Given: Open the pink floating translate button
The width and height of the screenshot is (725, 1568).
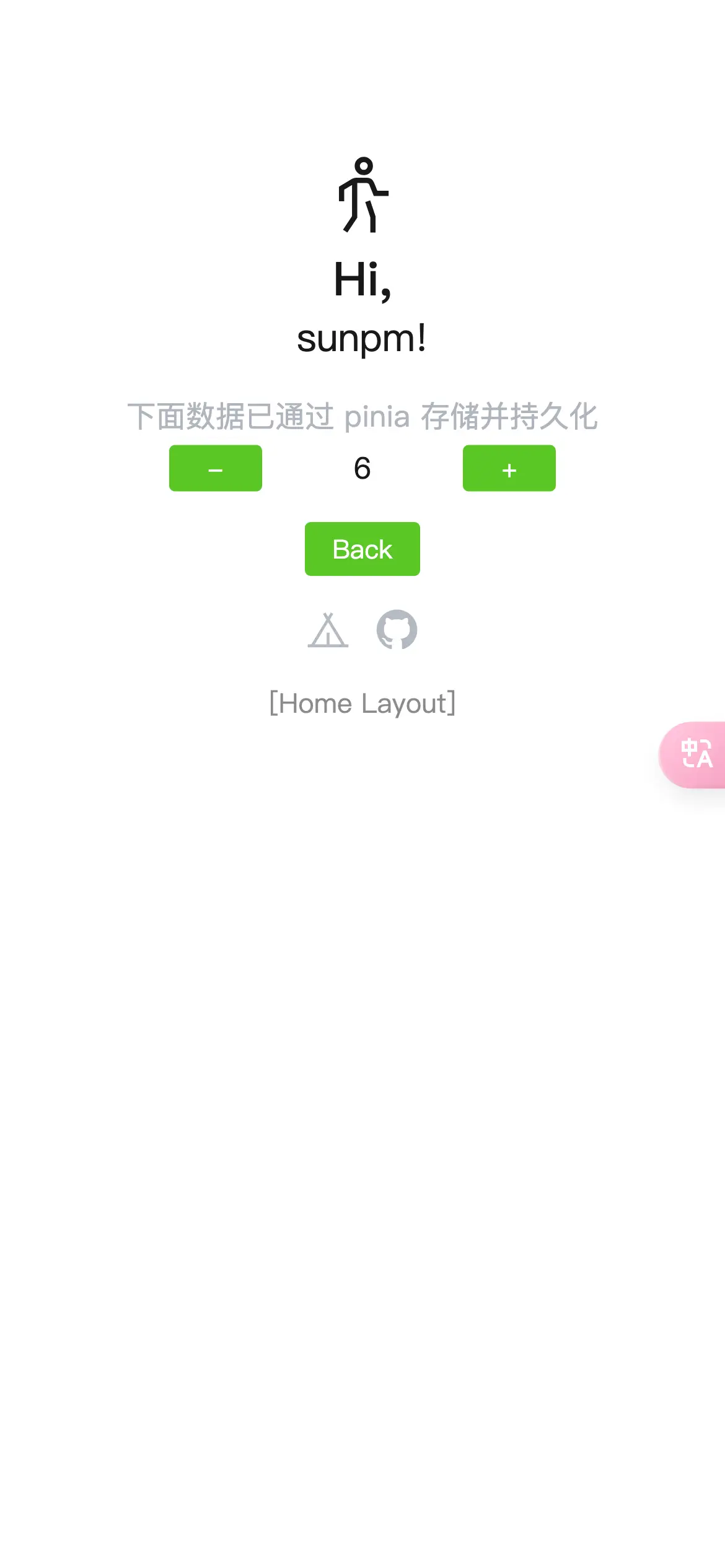Looking at the screenshot, I should coord(693,755).
